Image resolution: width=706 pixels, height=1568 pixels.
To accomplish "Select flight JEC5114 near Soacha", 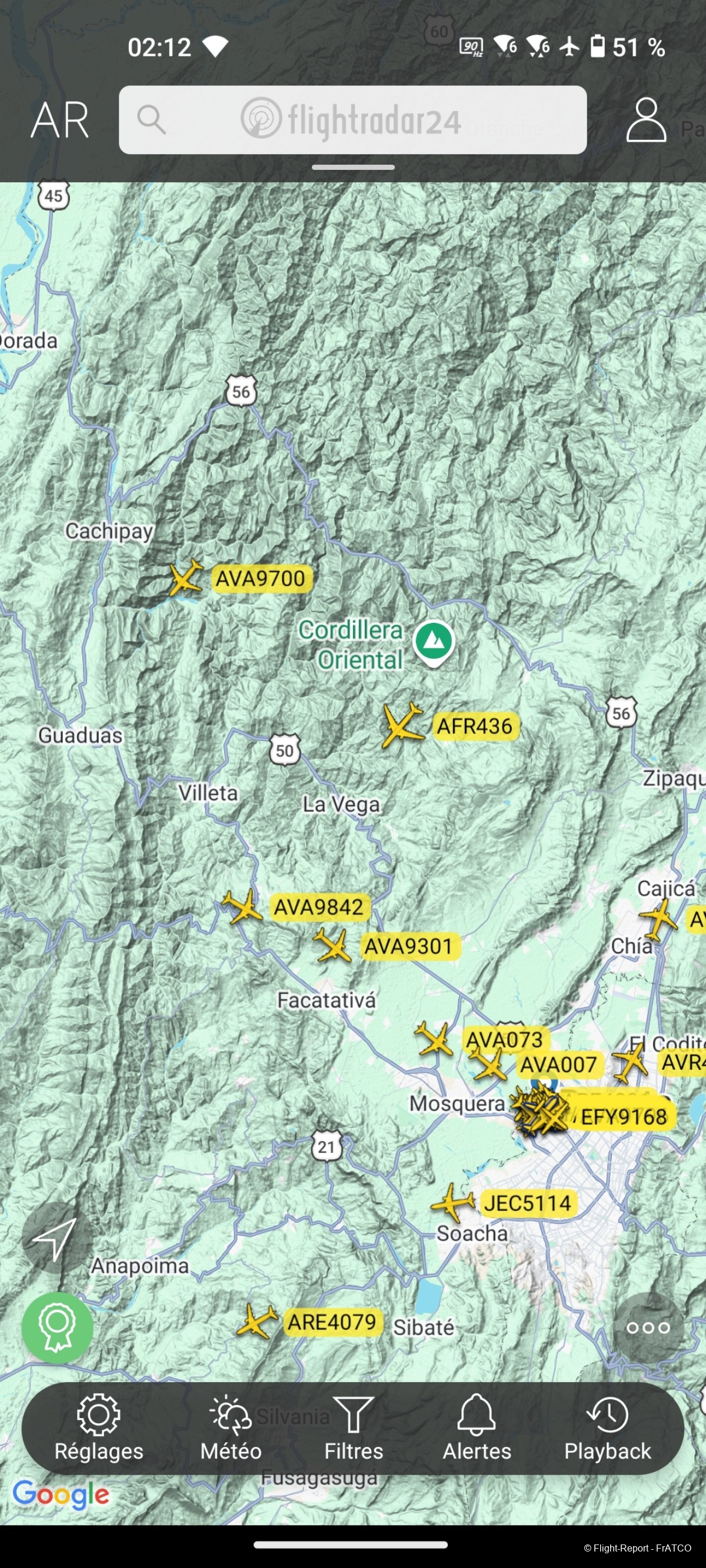I will click(452, 1203).
